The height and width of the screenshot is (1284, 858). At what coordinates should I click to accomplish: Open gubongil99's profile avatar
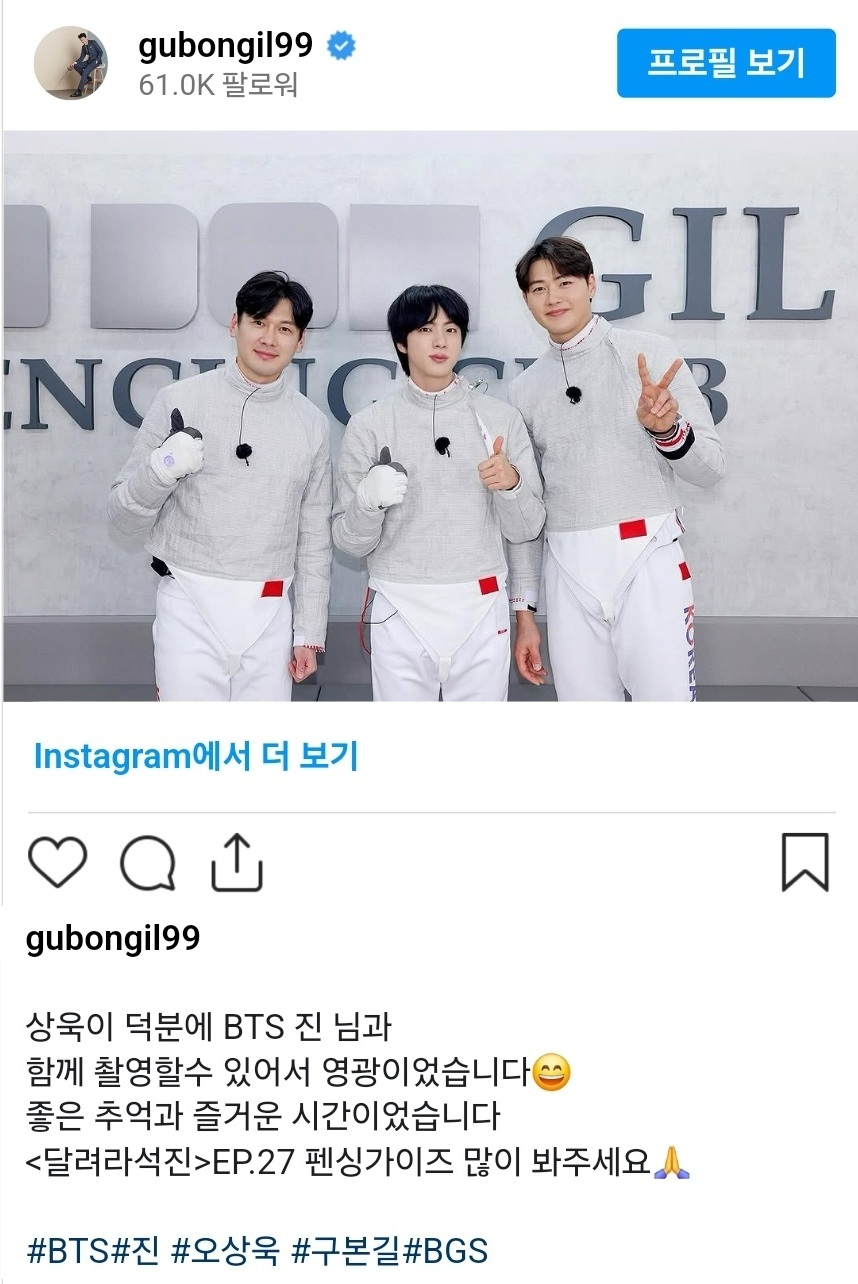click(71, 63)
